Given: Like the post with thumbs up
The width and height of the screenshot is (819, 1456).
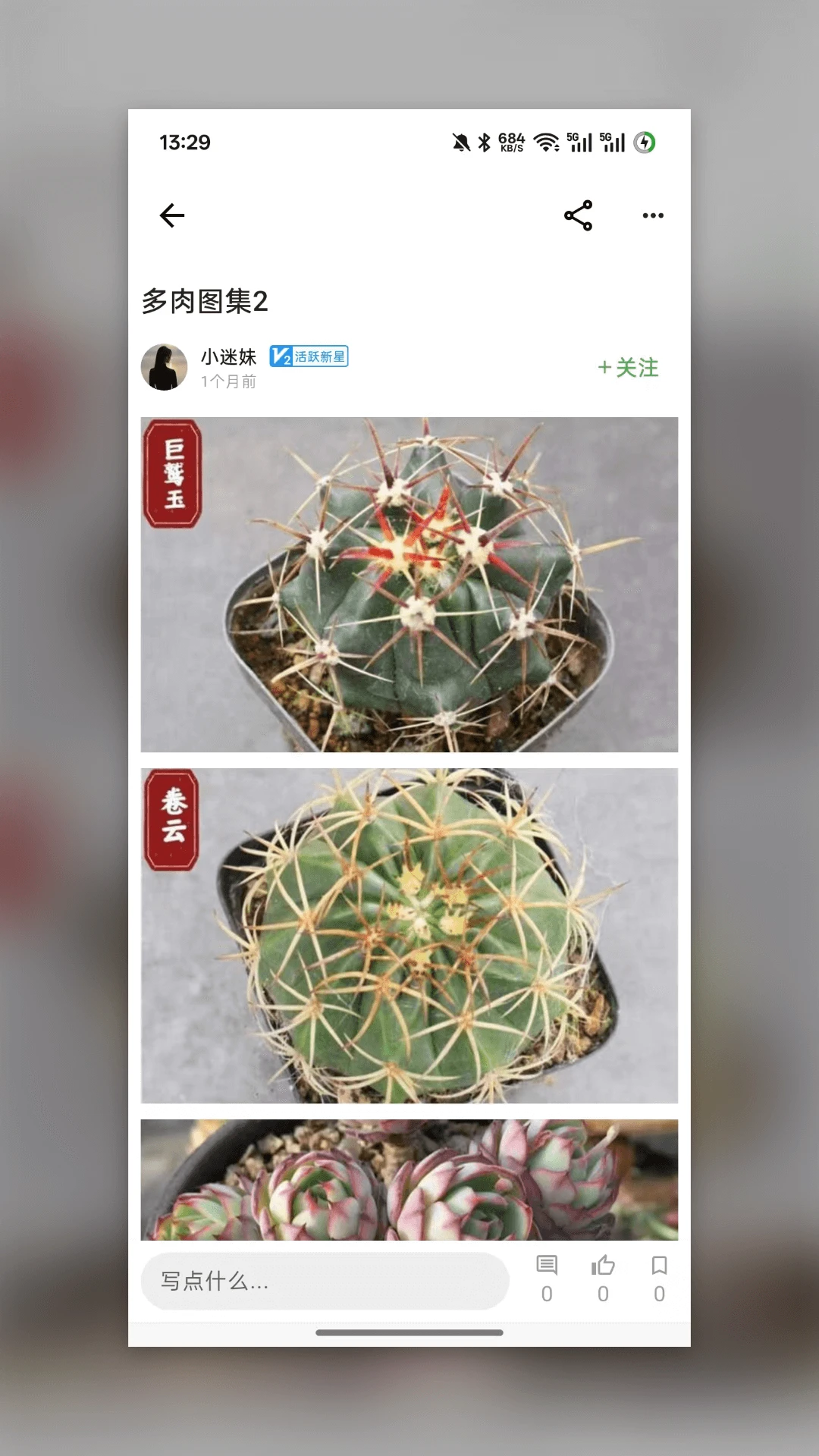Looking at the screenshot, I should click(x=603, y=1265).
